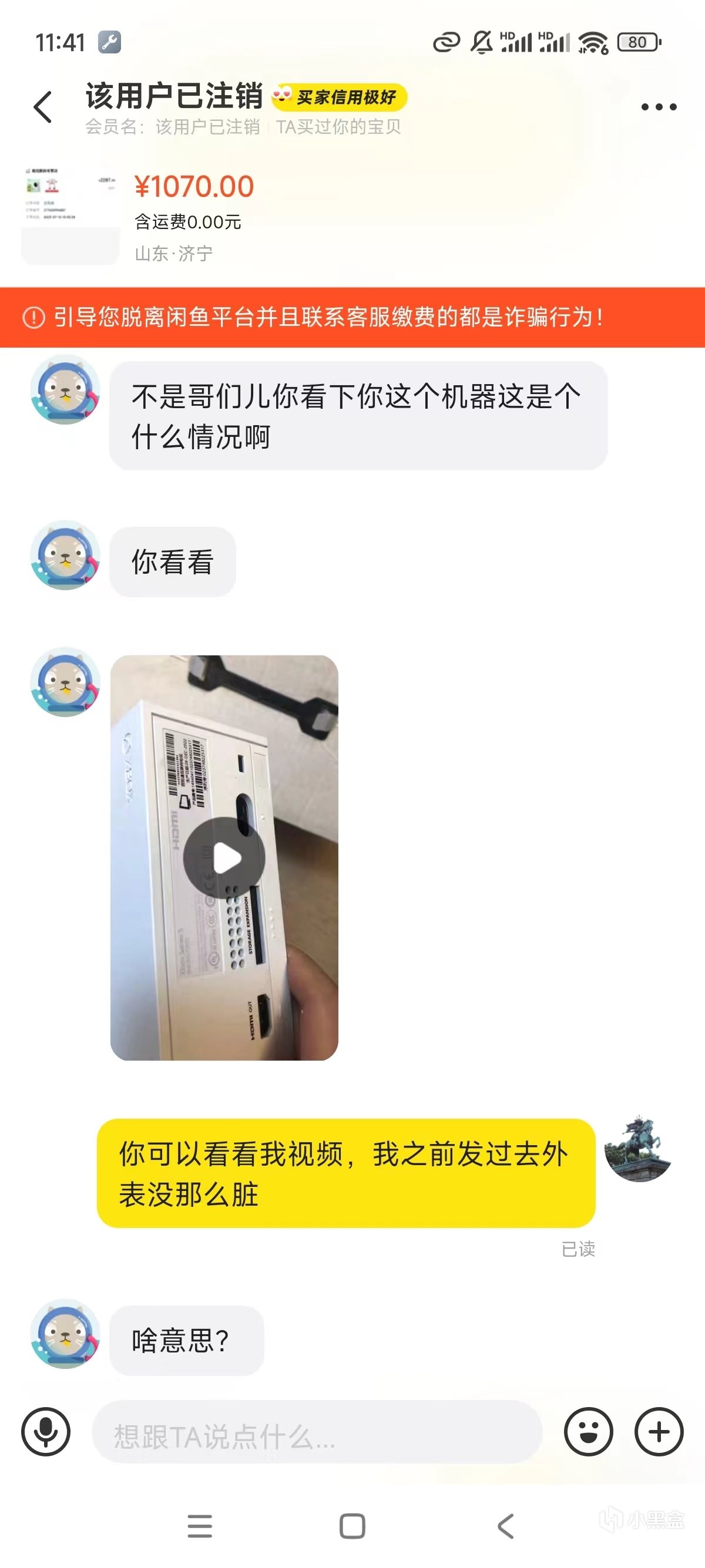Open the three-dot more options menu

659,107
